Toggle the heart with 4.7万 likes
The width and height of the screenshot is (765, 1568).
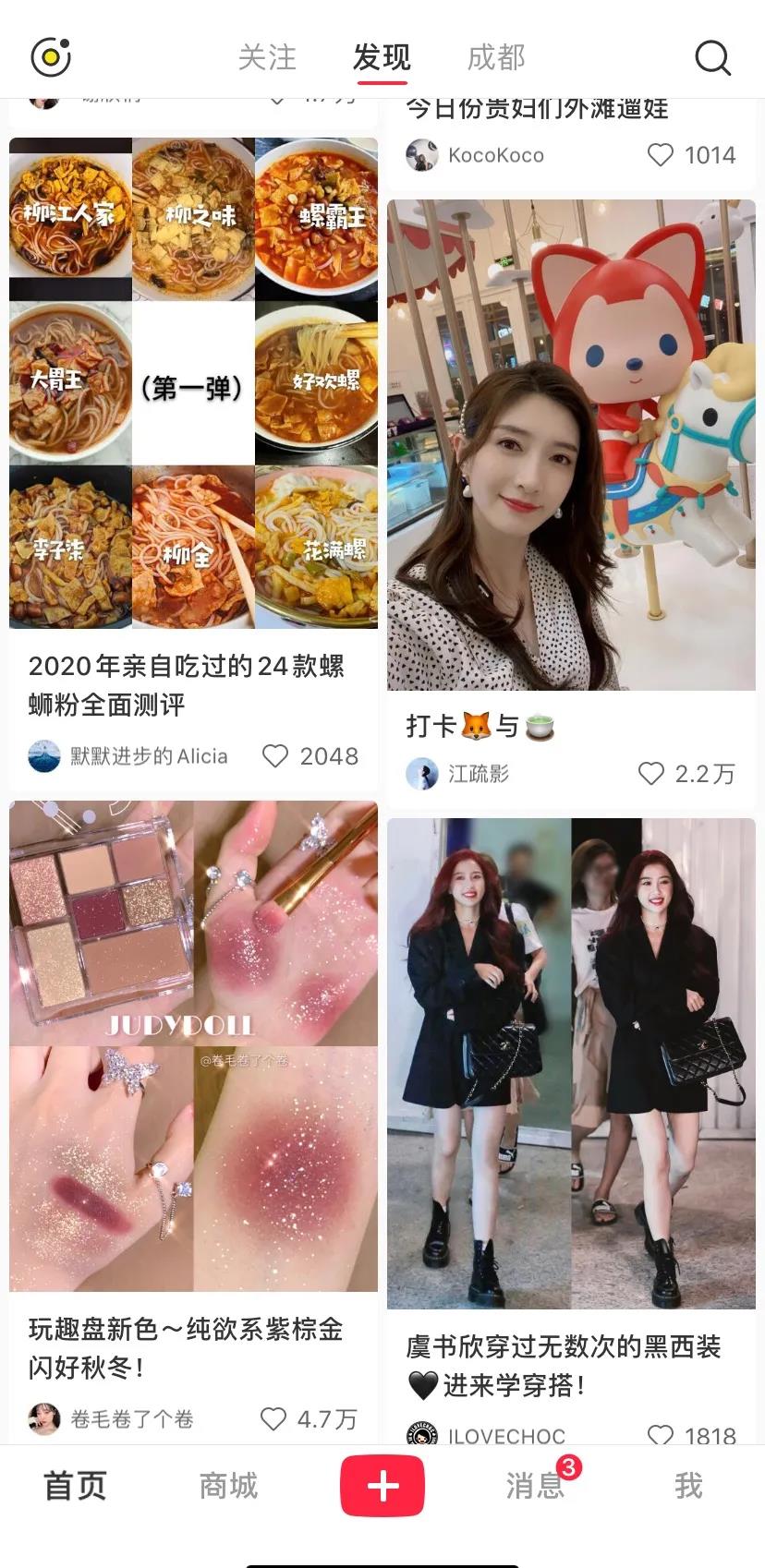[274, 1419]
